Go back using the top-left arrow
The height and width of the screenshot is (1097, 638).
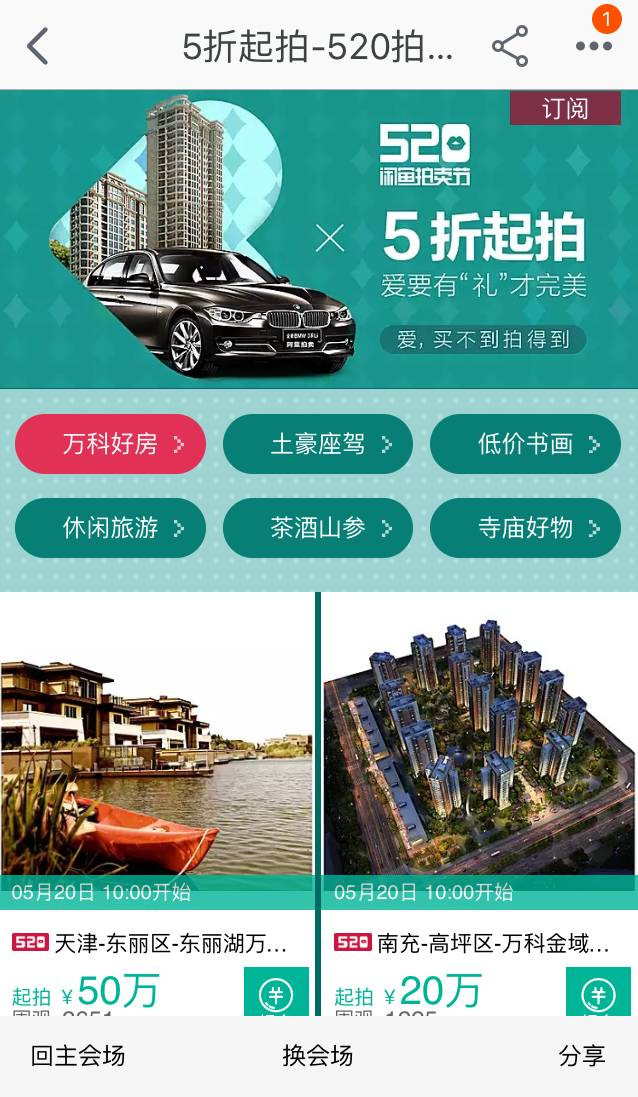pos(38,46)
